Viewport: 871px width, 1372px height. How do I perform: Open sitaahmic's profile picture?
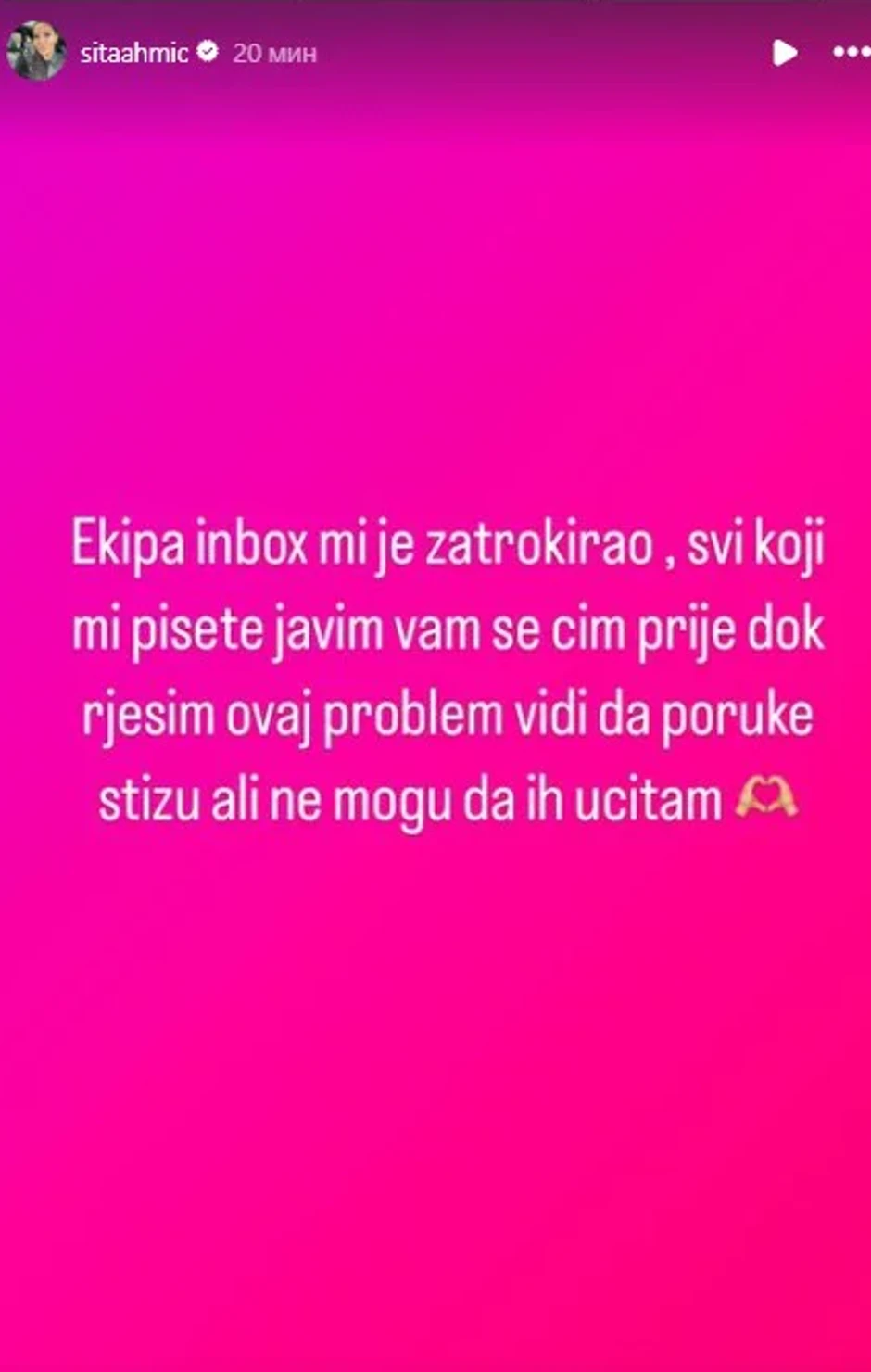(x=36, y=52)
